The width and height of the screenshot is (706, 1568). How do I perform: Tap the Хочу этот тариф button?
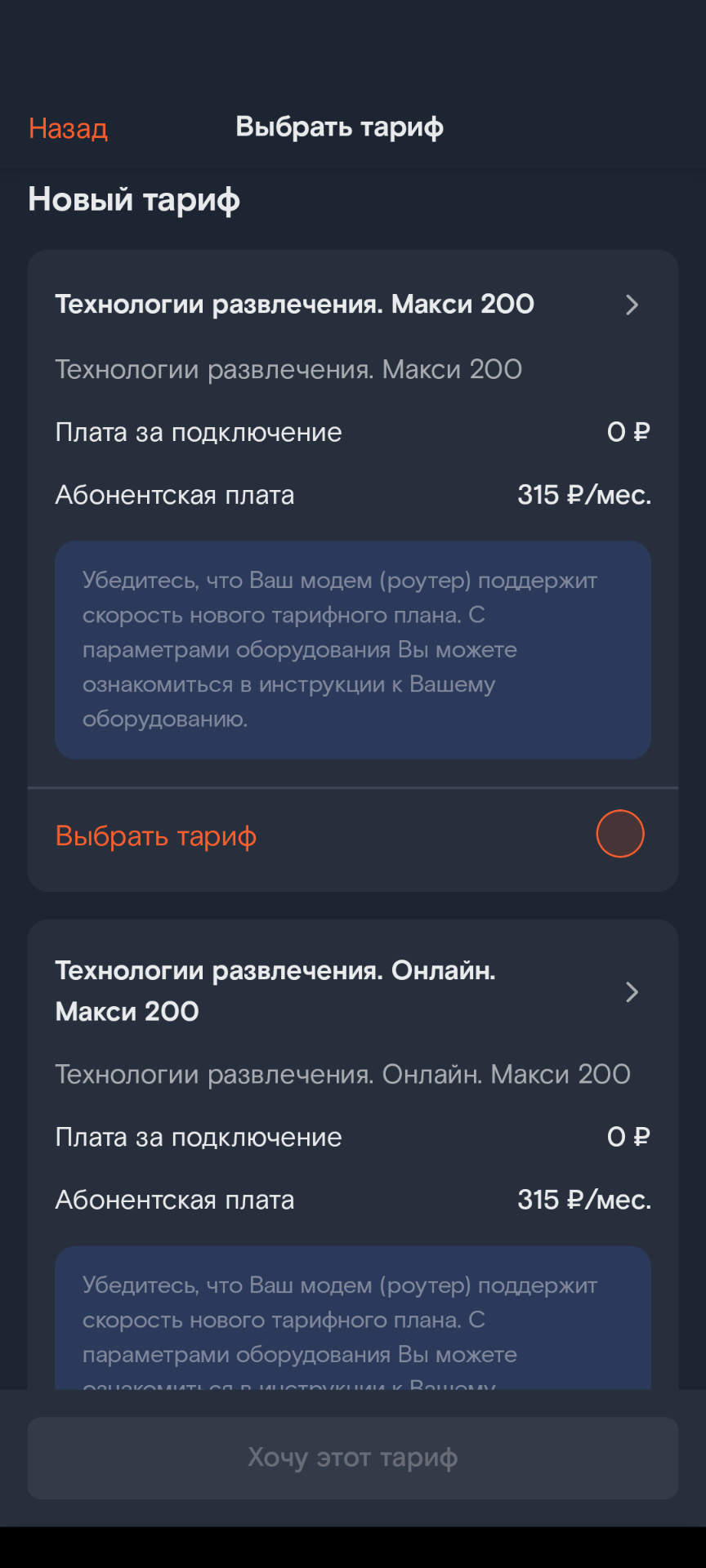(x=353, y=1458)
